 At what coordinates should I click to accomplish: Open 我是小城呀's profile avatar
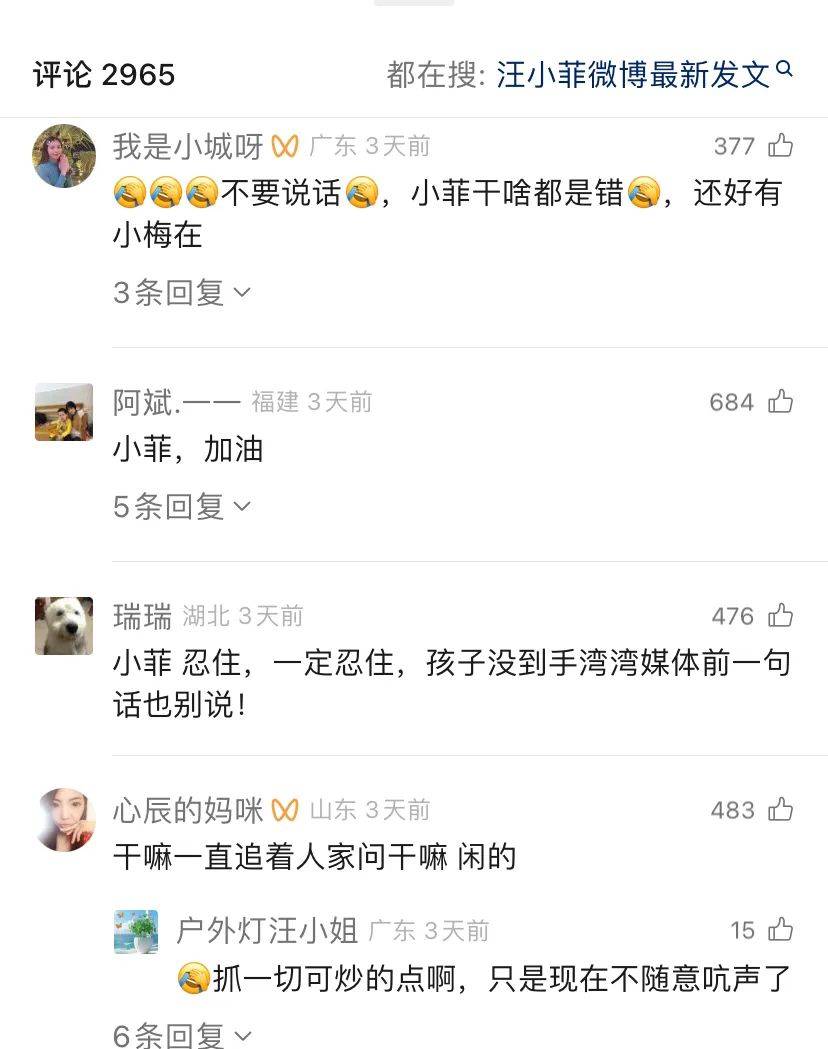coord(64,155)
